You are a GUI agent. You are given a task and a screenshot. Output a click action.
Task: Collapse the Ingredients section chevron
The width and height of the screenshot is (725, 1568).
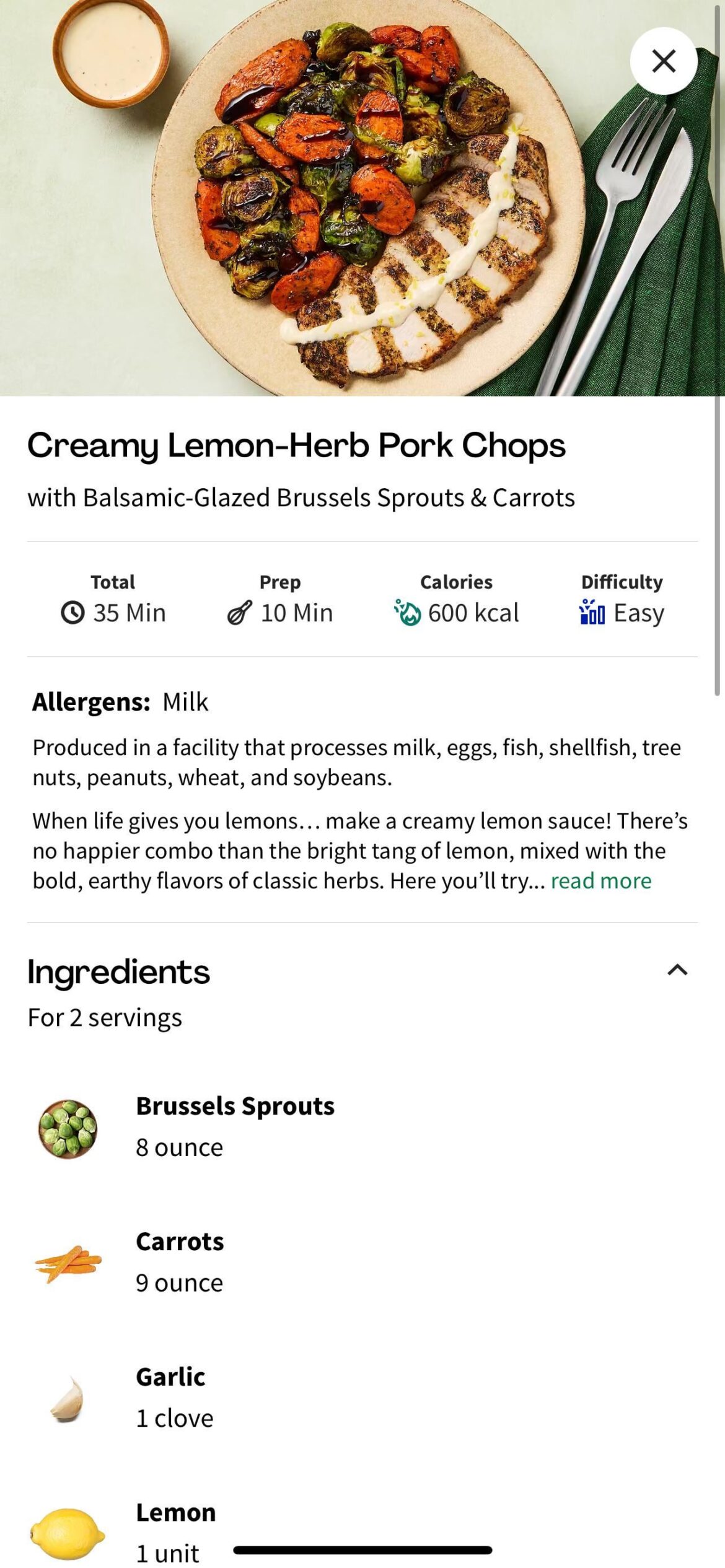(x=677, y=969)
